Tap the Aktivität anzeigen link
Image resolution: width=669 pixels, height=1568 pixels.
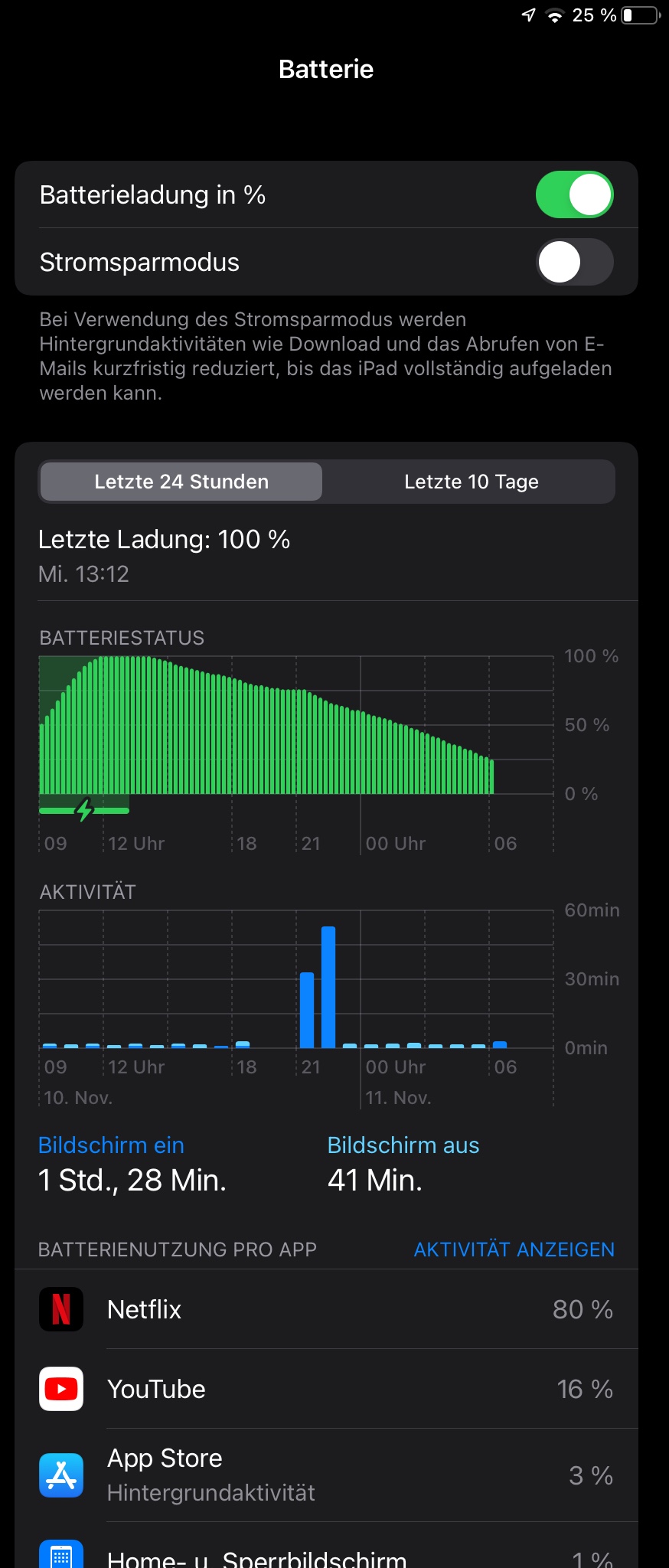(514, 1249)
